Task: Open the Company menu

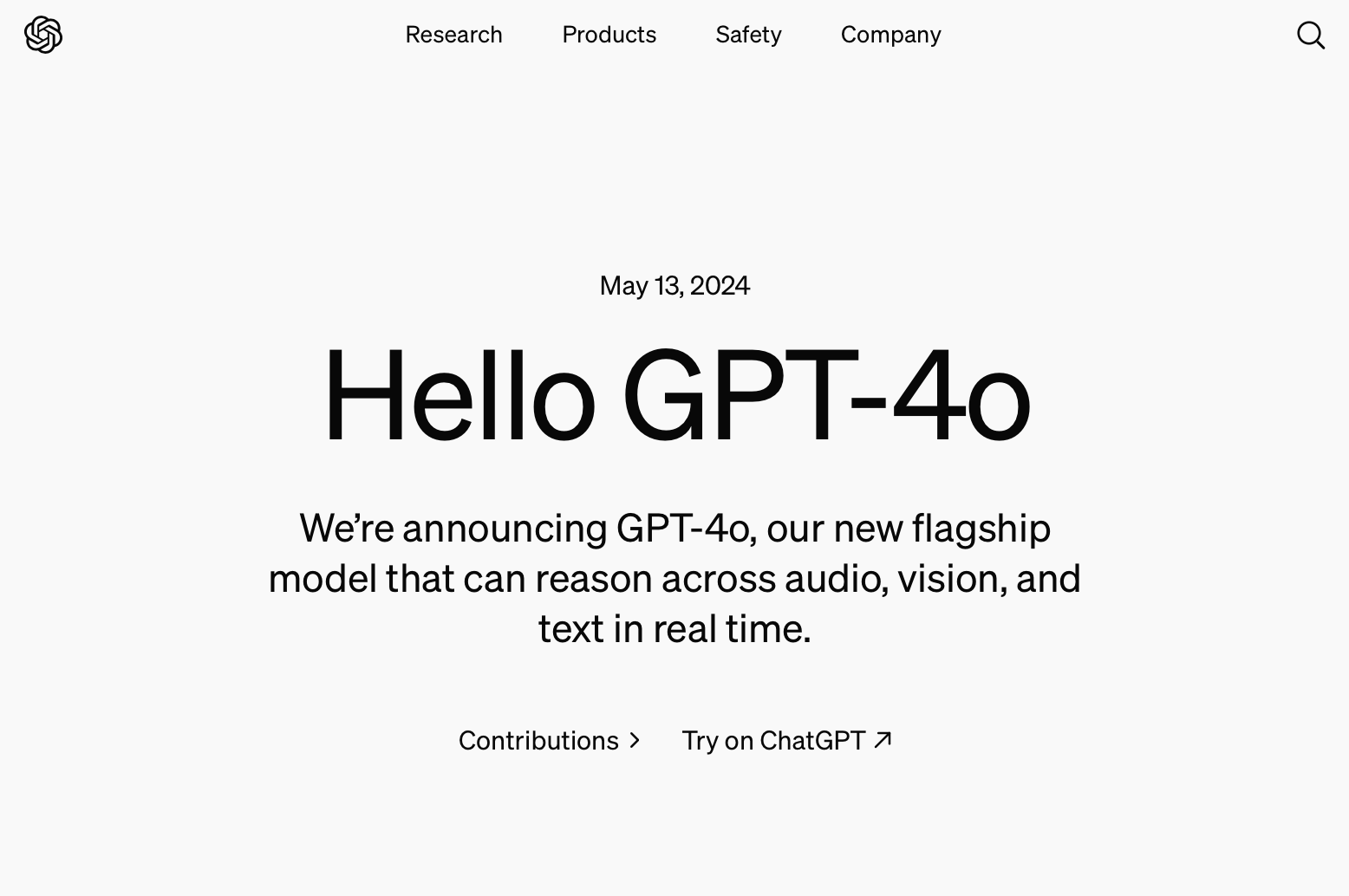Action: [890, 35]
